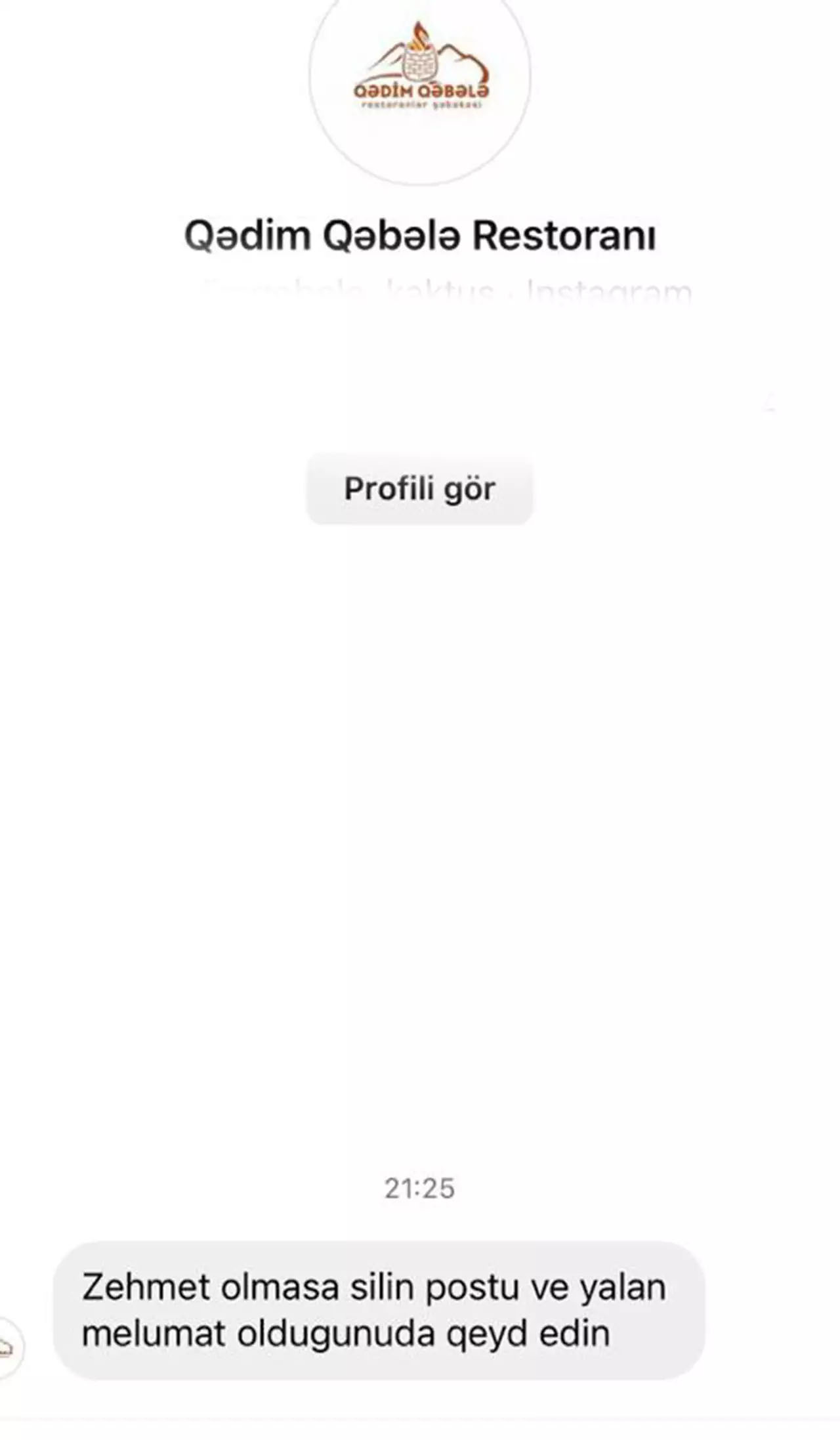This screenshot has height=1440, width=840.
Task: Tap sender's small avatar beside the message
Action: point(8,1347)
